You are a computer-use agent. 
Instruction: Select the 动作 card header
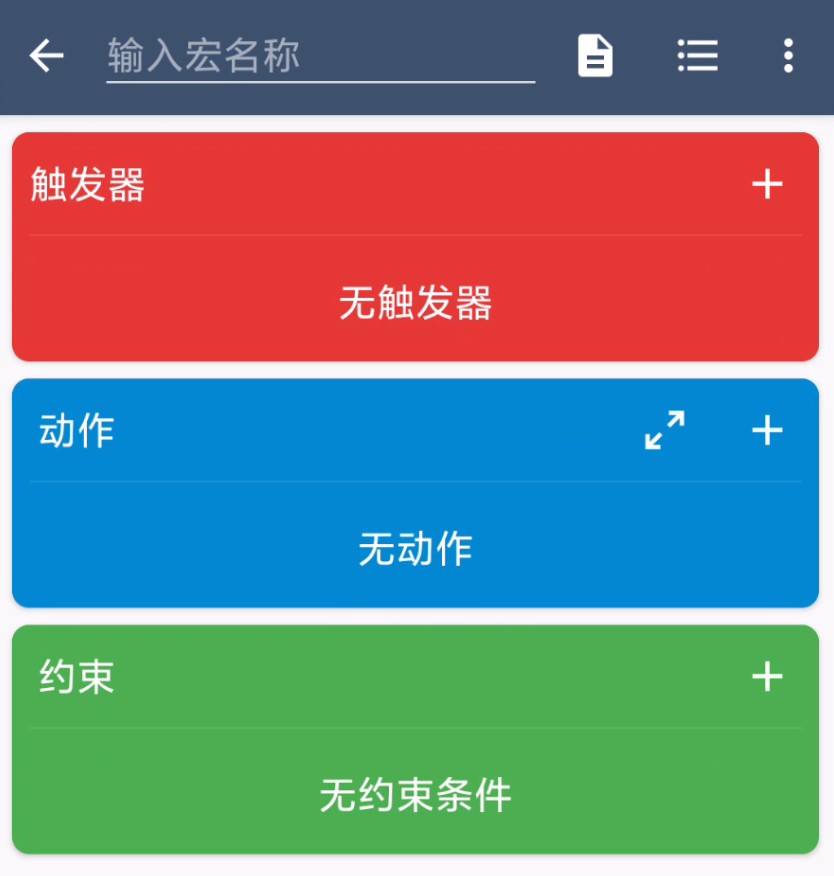pyautogui.click(x=77, y=431)
